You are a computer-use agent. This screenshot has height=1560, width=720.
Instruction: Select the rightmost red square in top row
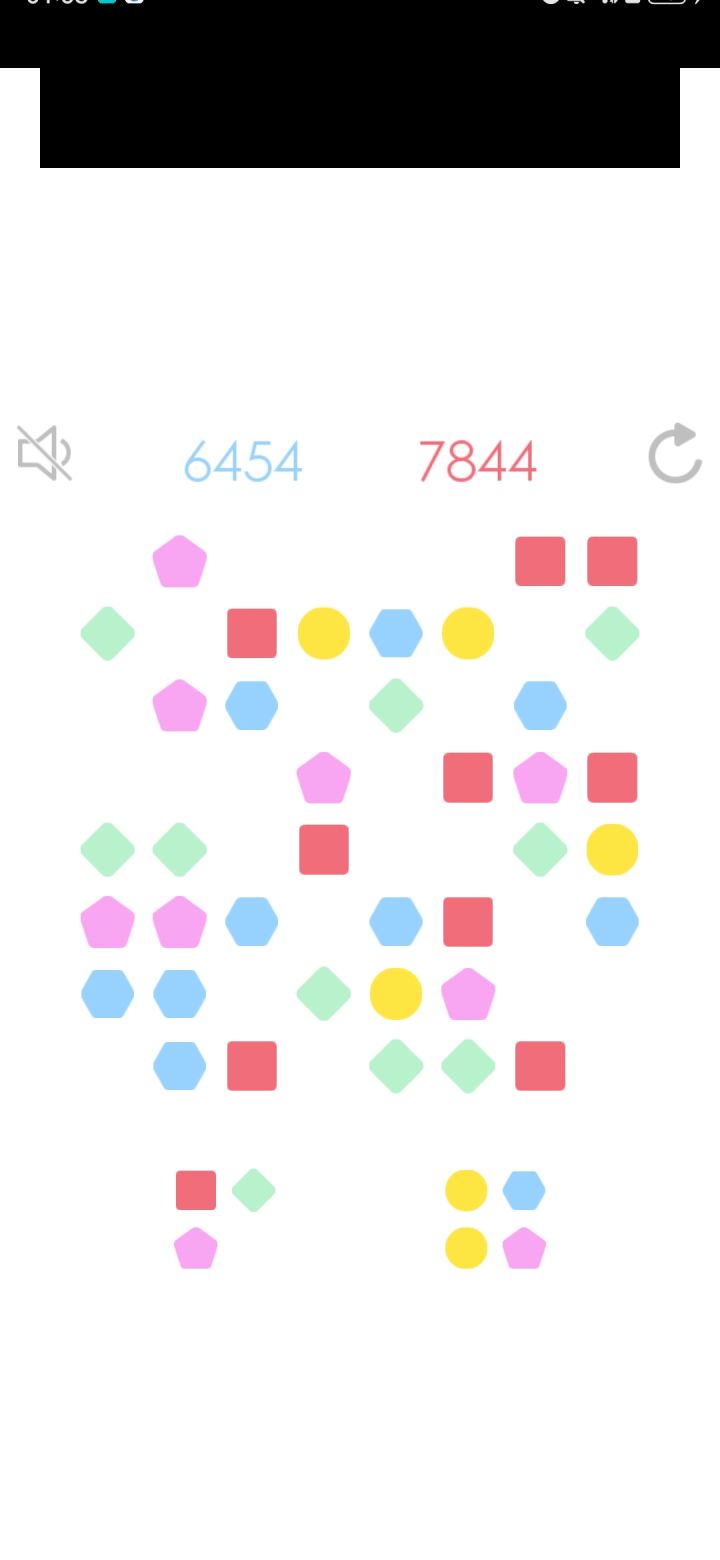612,561
